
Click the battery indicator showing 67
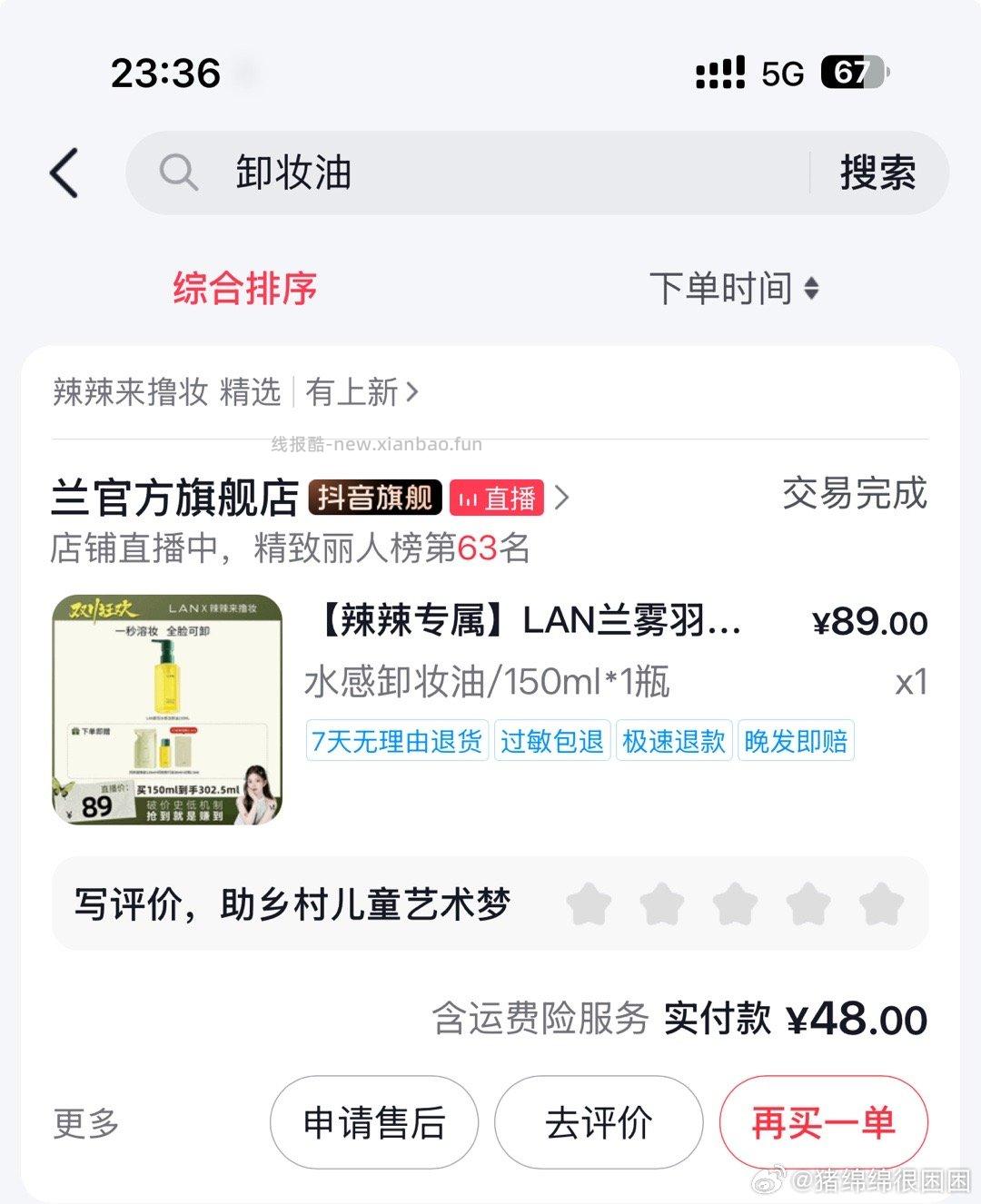pos(856,73)
